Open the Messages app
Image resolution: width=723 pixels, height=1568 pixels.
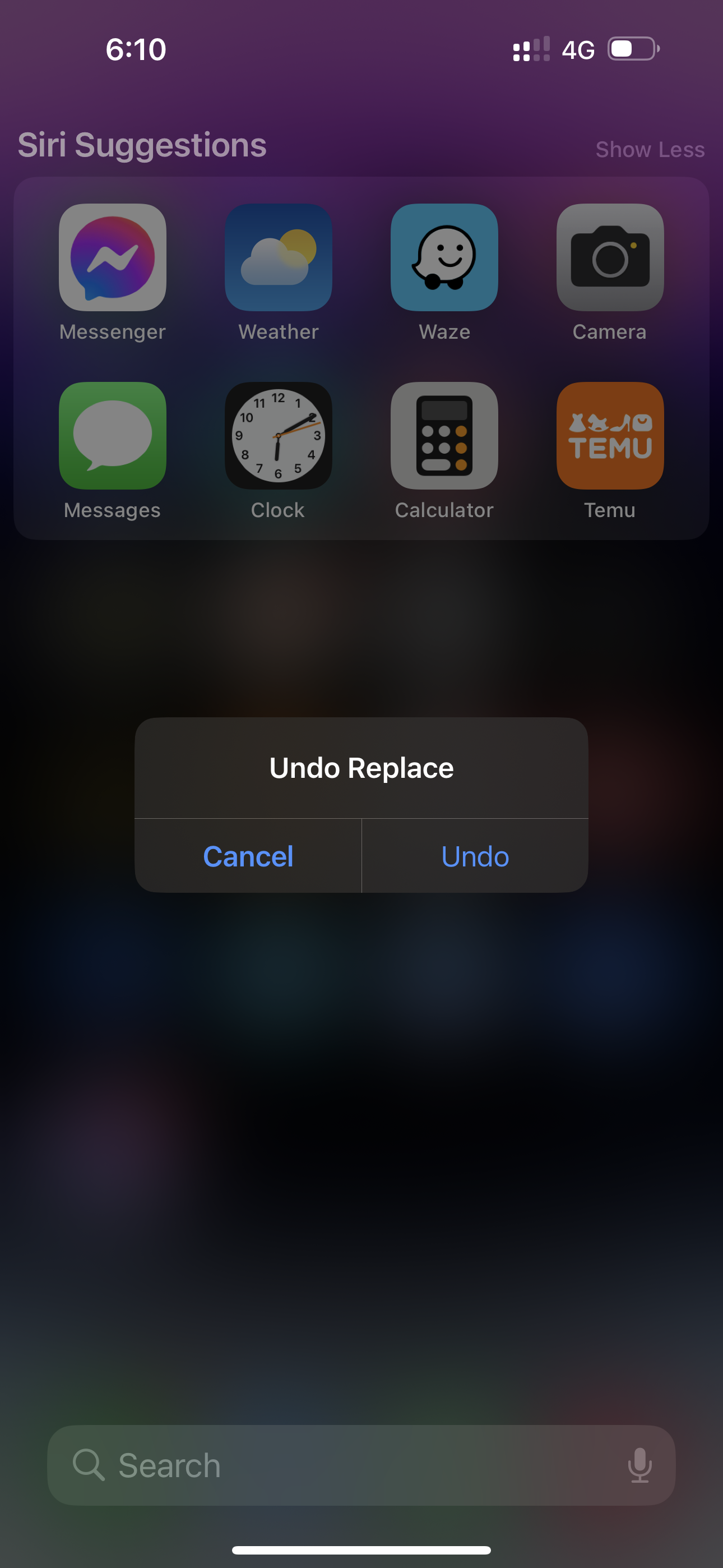pos(113,436)
